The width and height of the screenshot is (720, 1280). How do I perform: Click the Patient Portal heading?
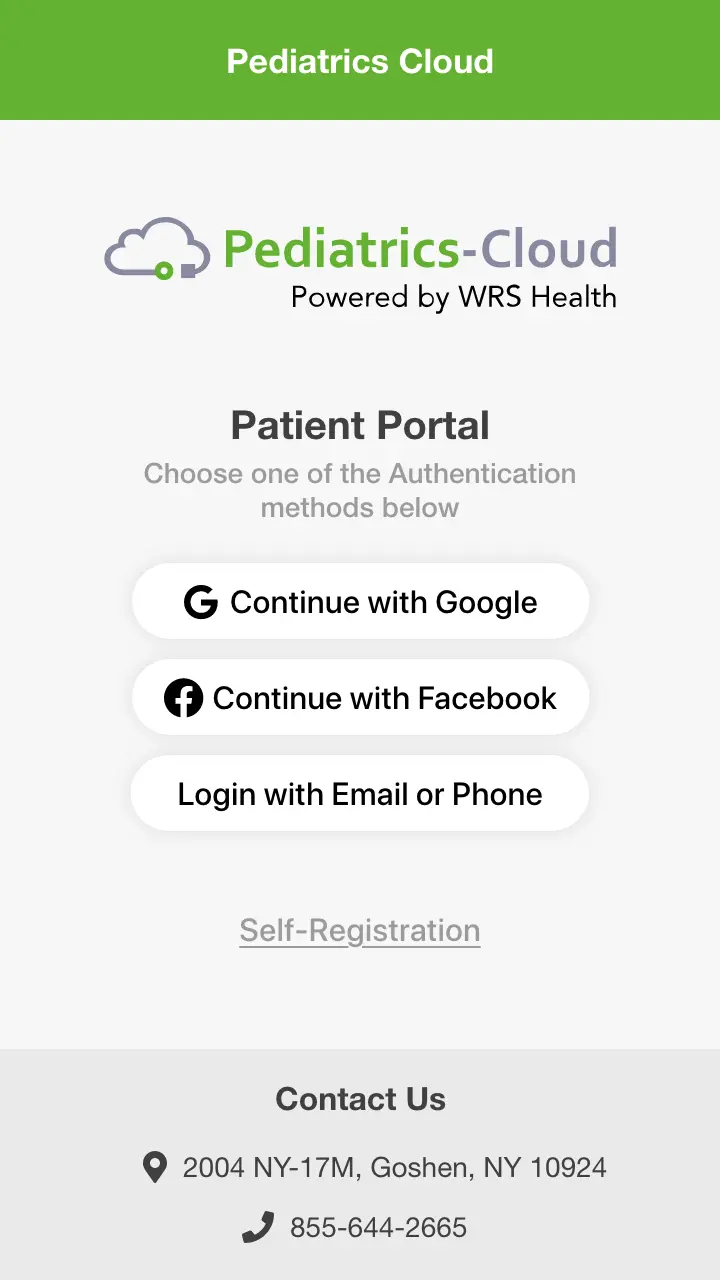click(360, 424)
